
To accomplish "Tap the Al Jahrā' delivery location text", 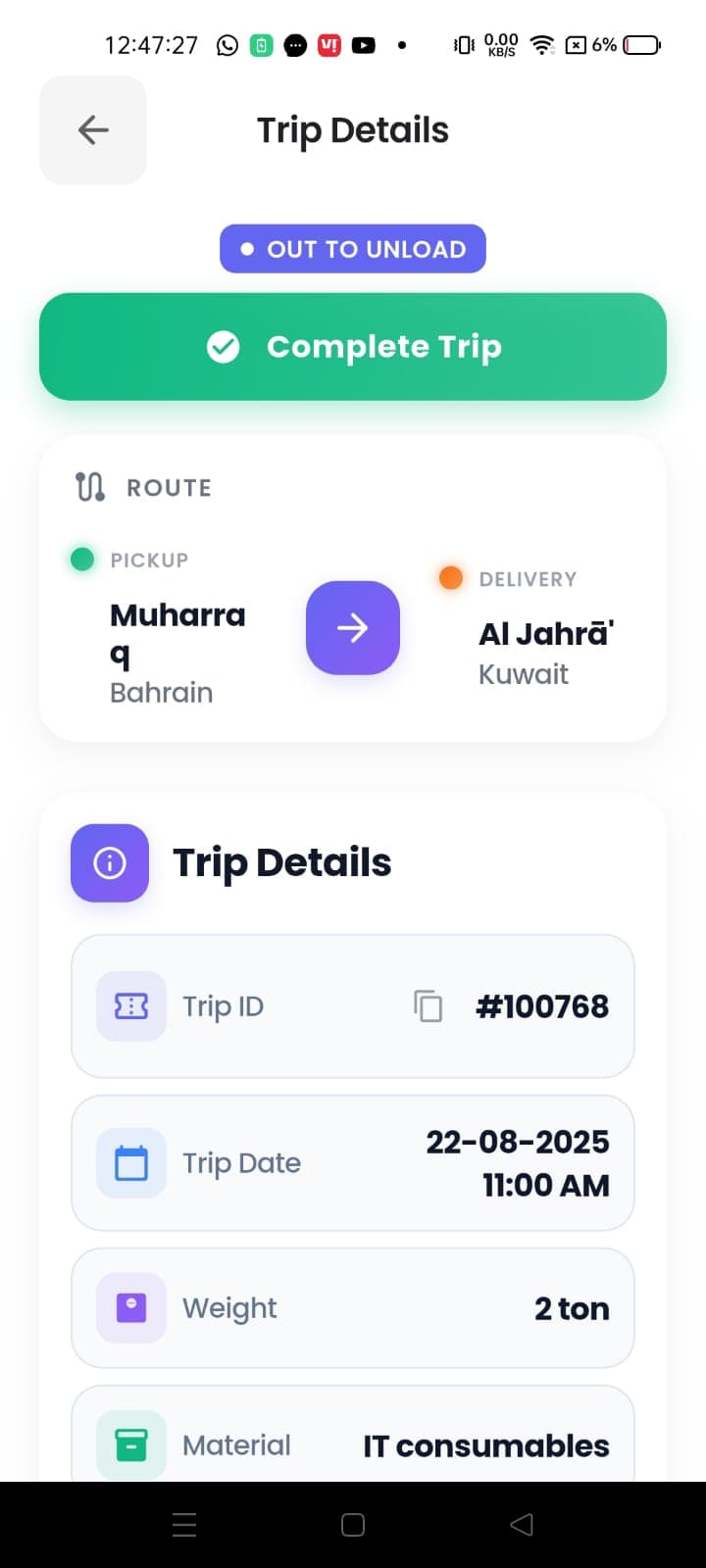I will click(546, 633).
